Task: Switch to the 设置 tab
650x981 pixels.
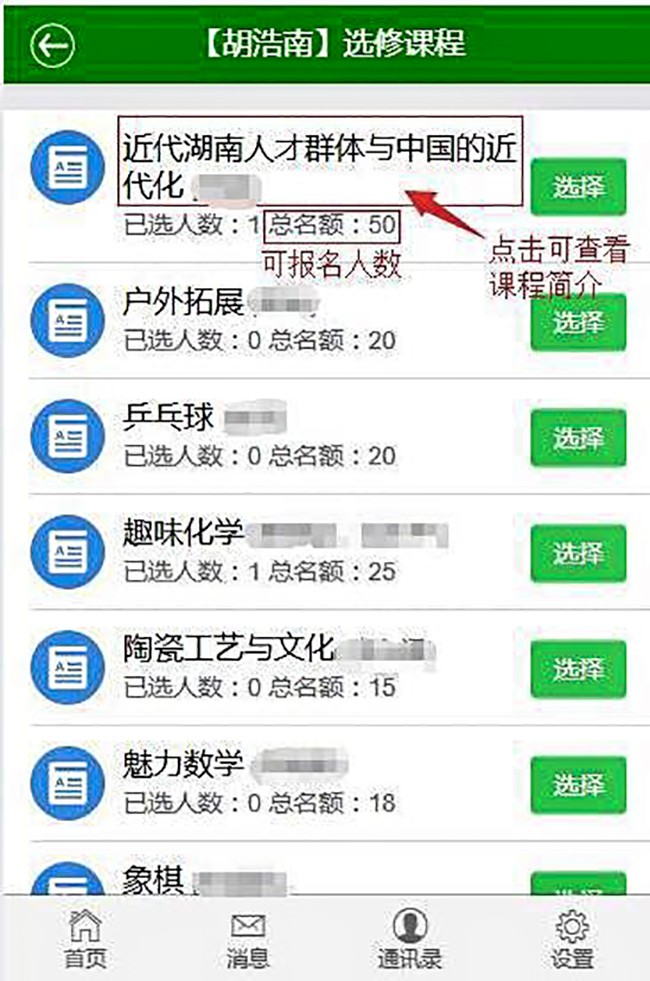Action: 571,940
